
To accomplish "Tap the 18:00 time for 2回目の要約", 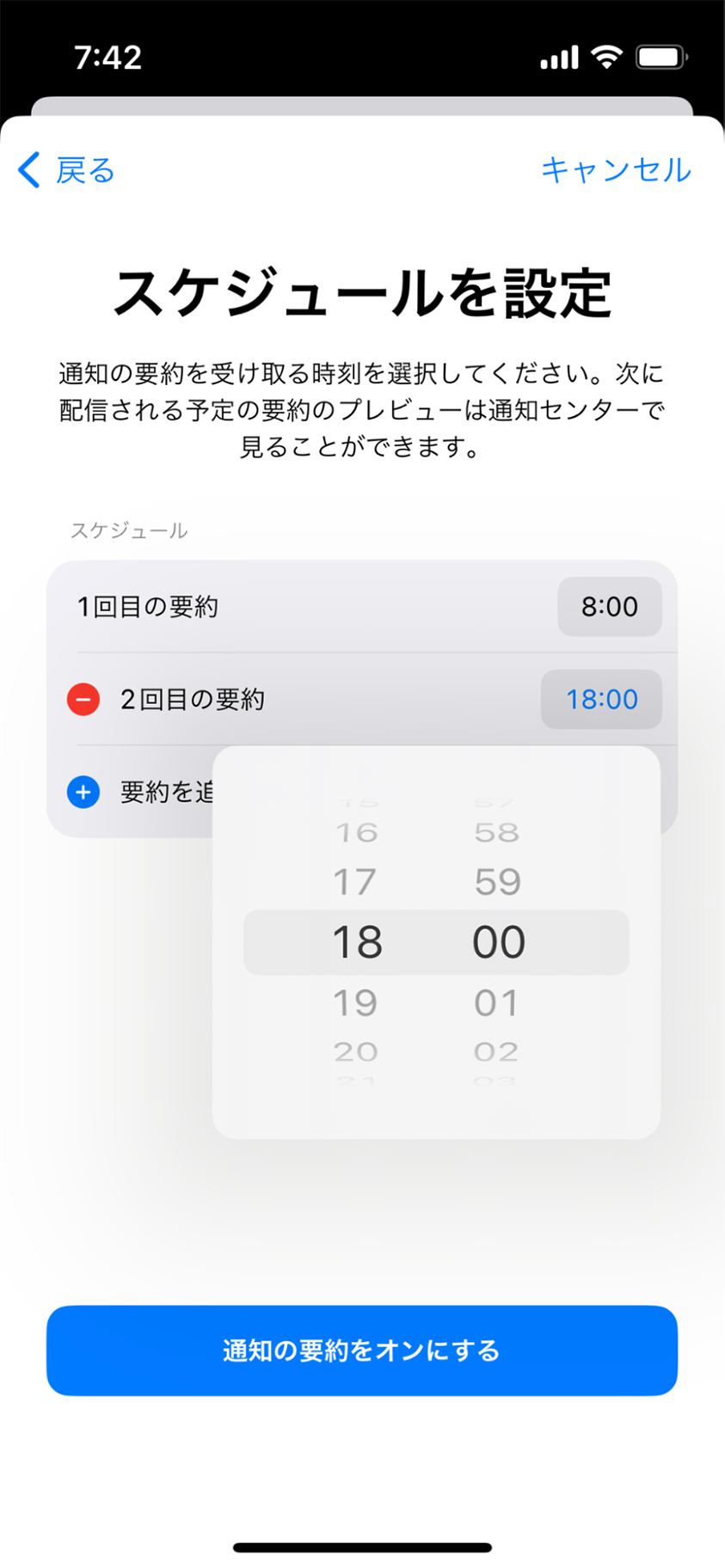I will point(601,700).
